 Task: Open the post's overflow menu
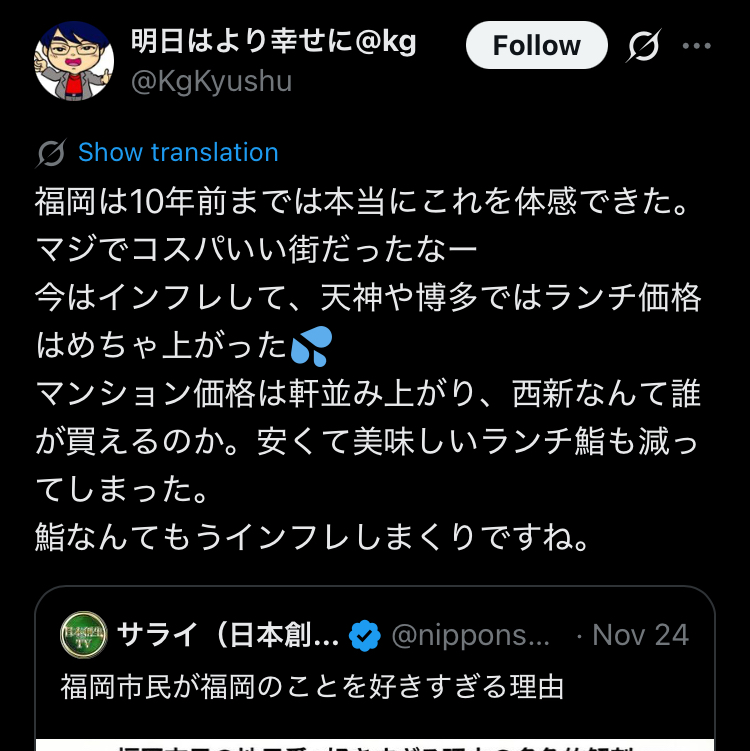696,46
